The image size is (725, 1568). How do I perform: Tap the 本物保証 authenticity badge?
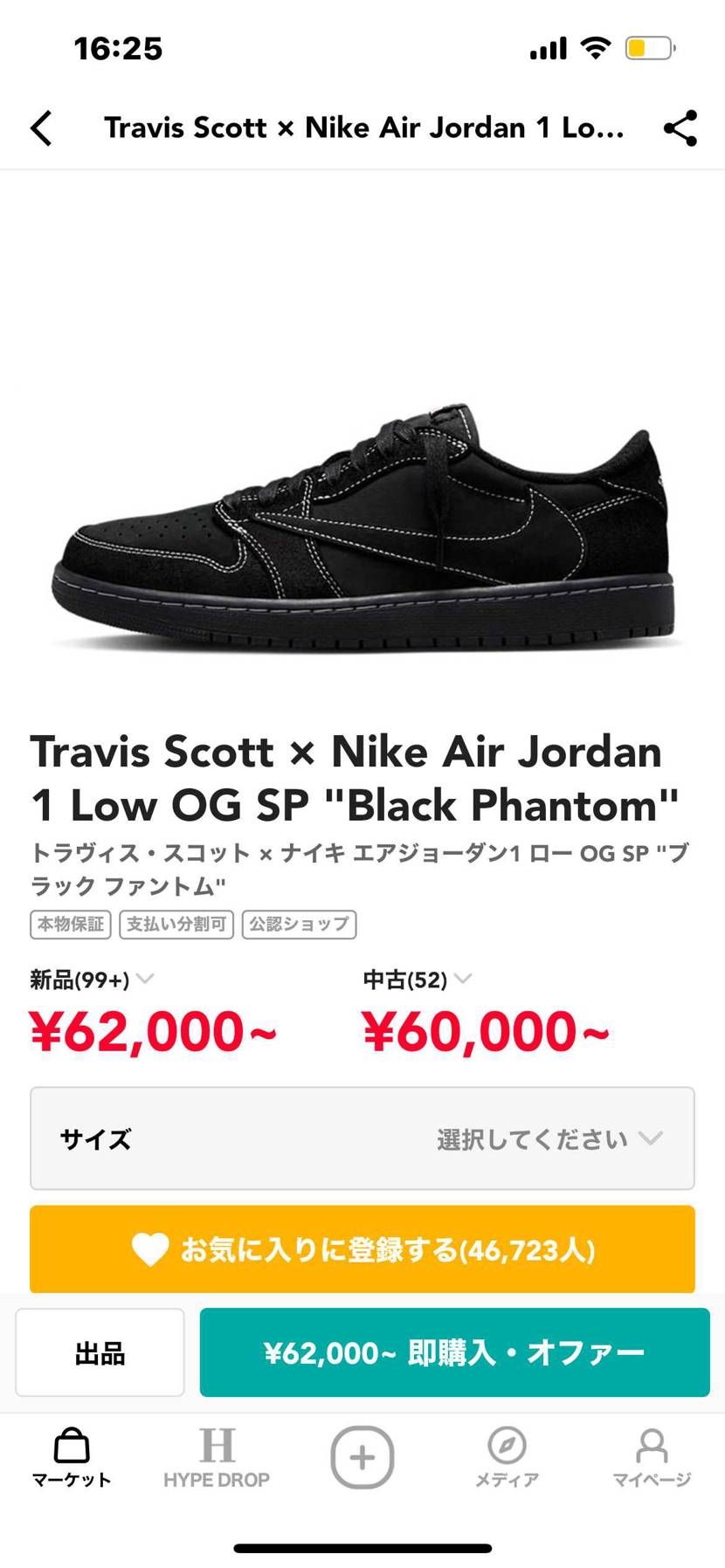70,924
